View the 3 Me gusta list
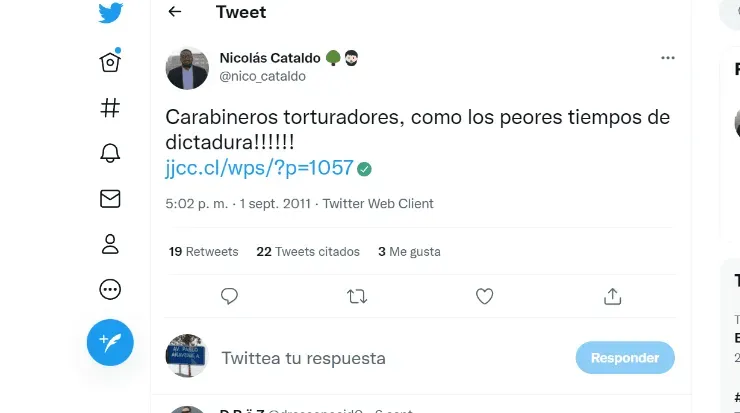Image resolution: width=740 pixels, height=413 pixels. (409, 251)
